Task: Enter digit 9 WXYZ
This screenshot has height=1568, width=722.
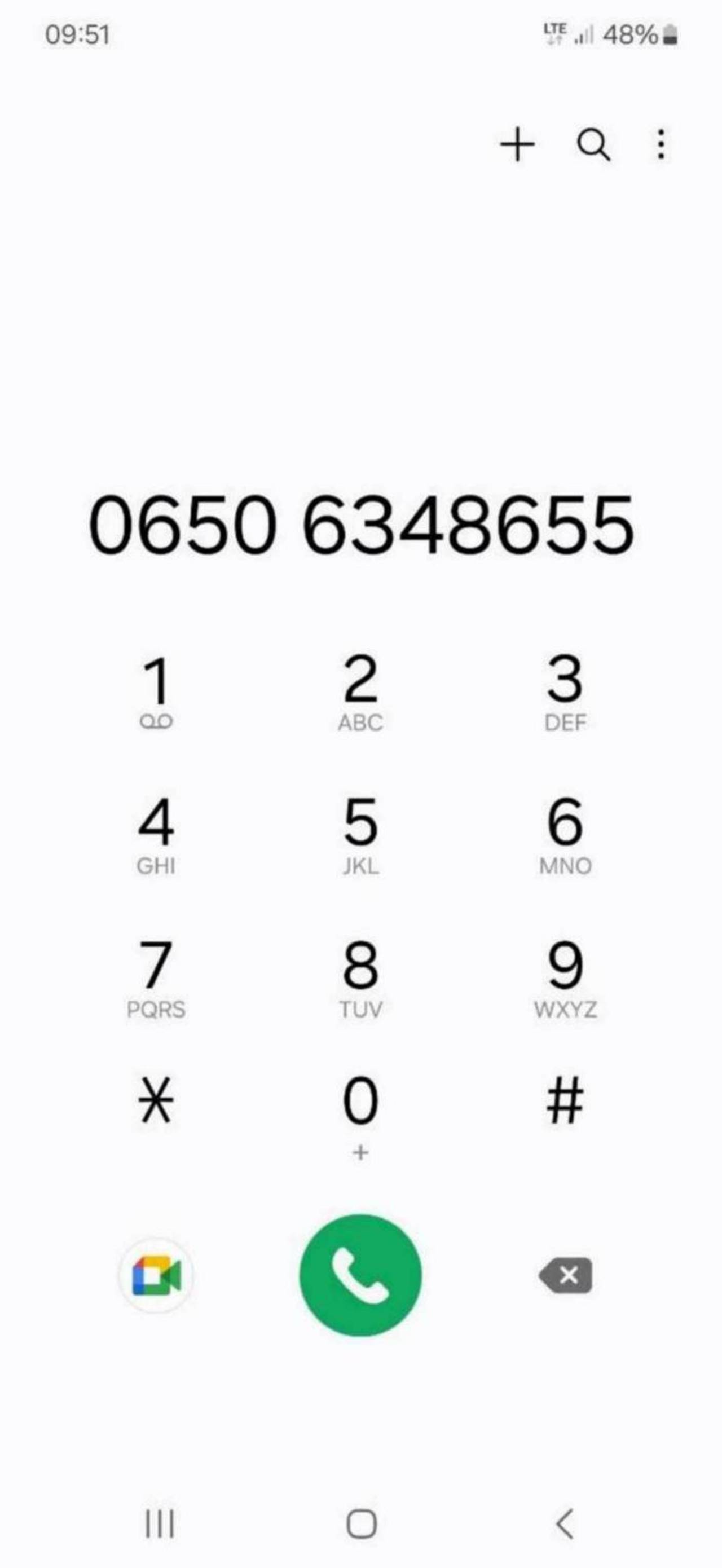Action: [565, 978]
